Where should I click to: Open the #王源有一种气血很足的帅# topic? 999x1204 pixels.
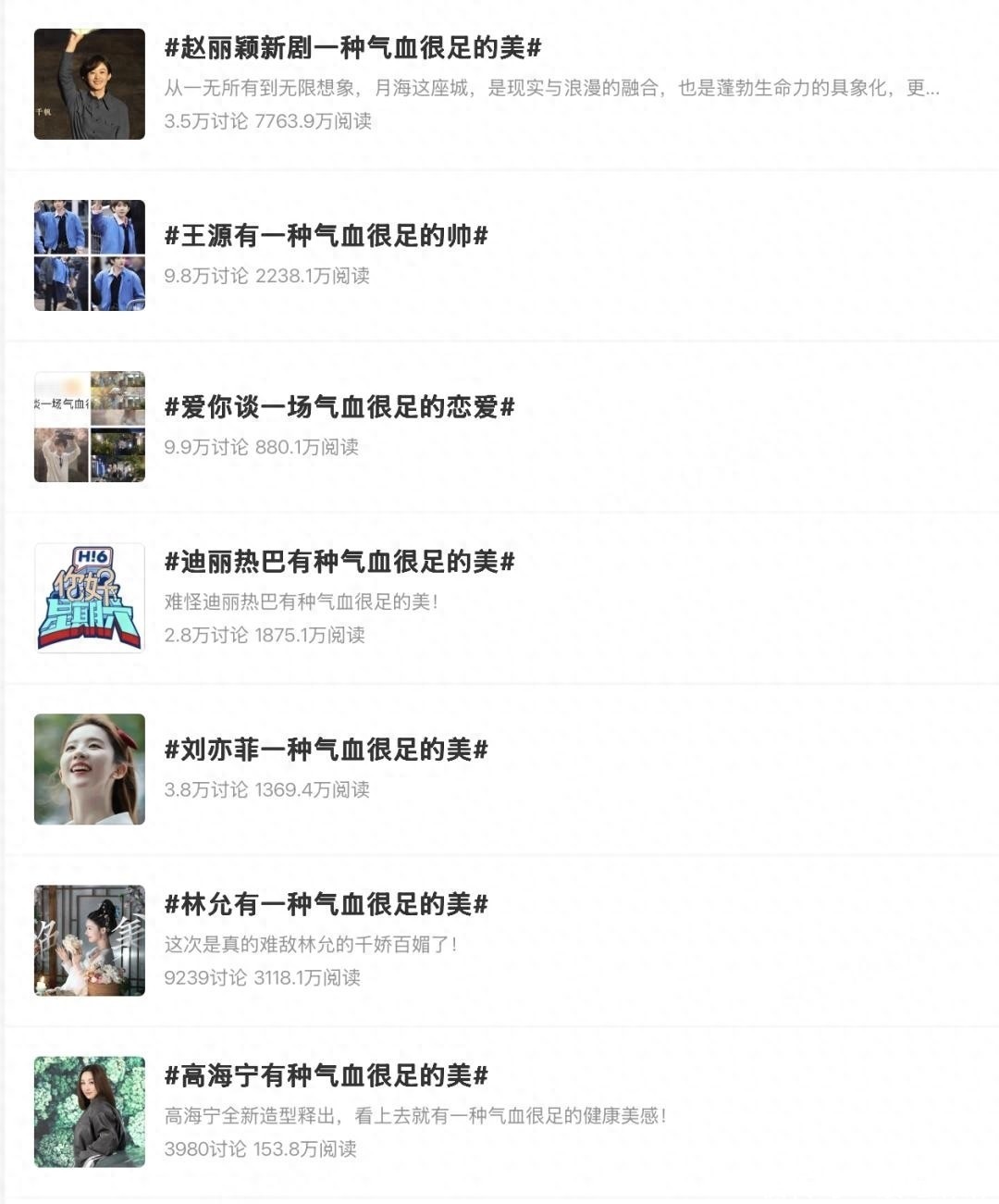(326, 236)
